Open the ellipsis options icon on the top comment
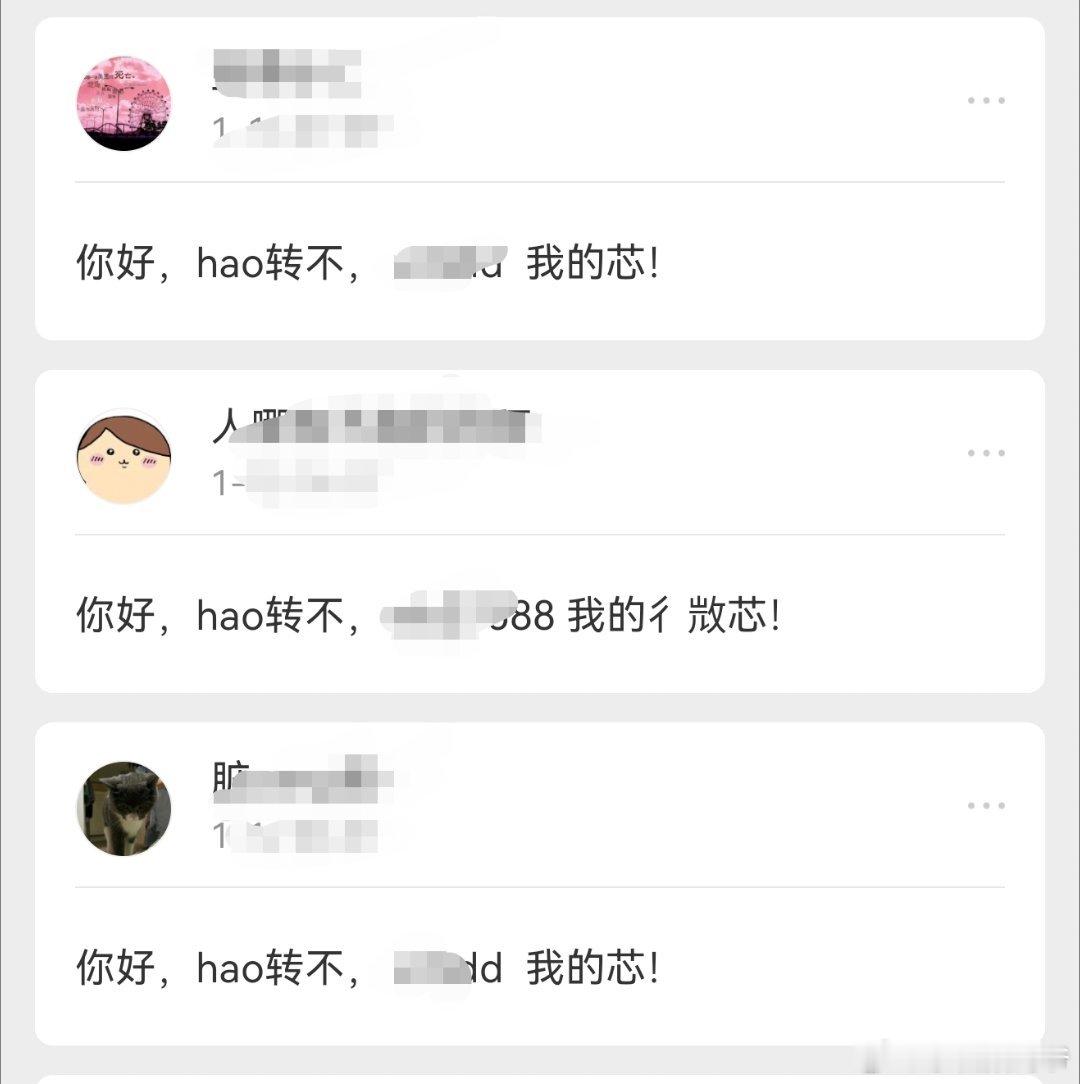The height and width of the screenshot is (1084, 1080). click(987, 100)
